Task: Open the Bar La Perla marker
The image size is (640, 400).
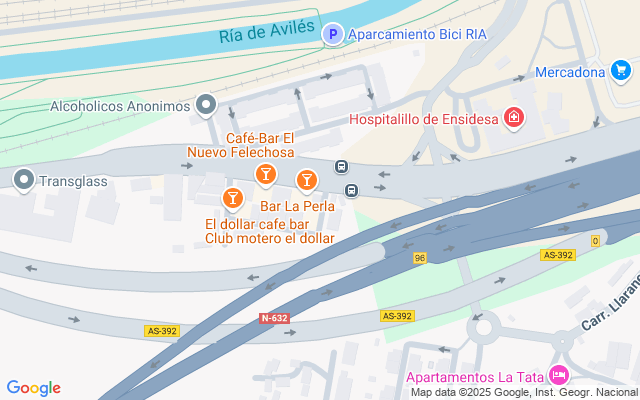Action: 306,181
